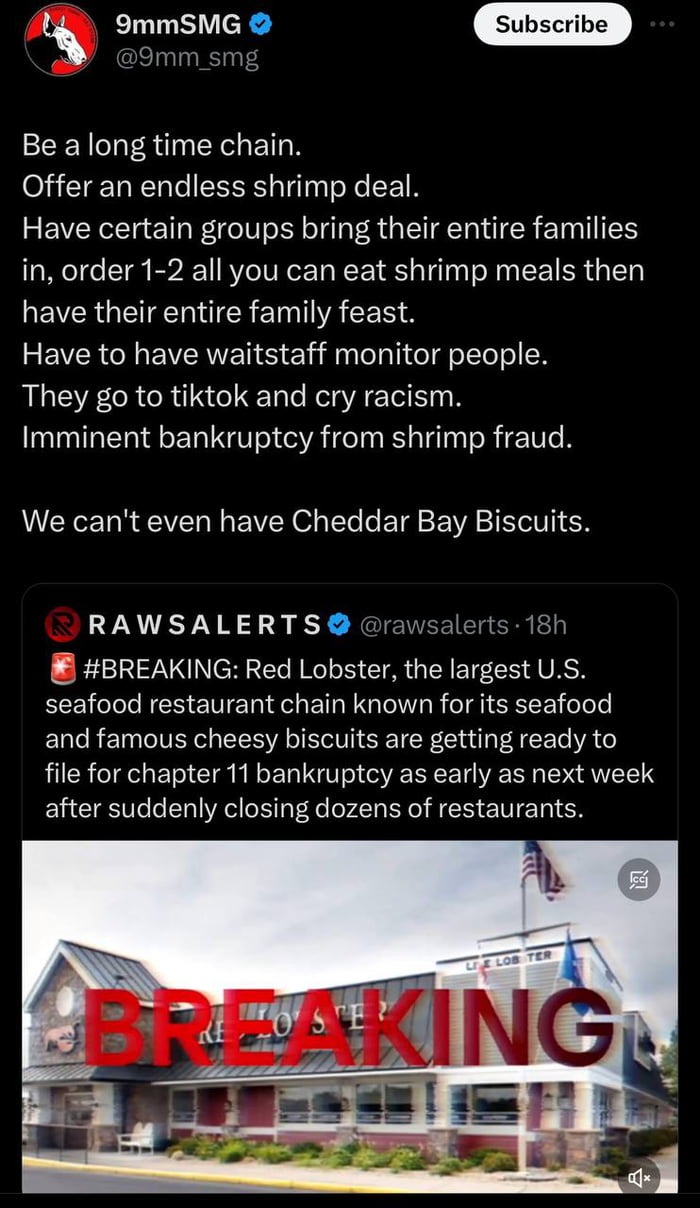Toggle closed captions on the video
The width and height of the screenshot is (700, 1208).
[639, 880]
